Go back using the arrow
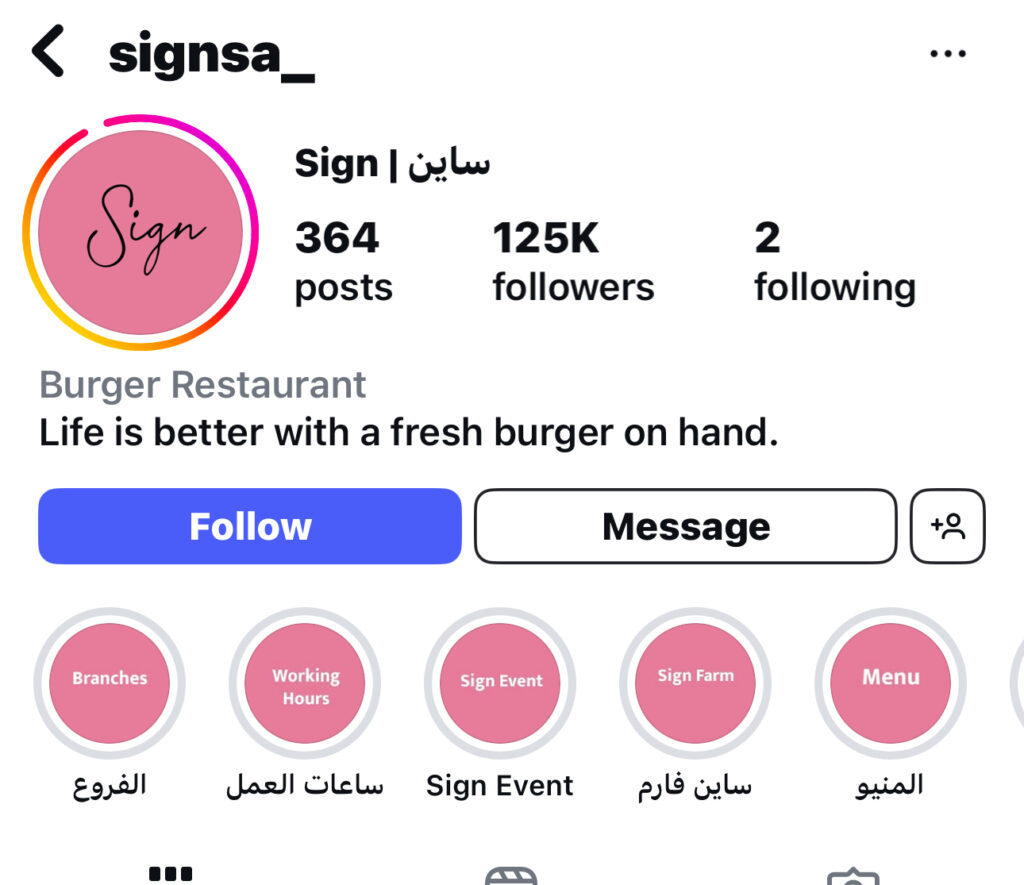The width and height of the screenshot is (1024, 885). point(48,53)
